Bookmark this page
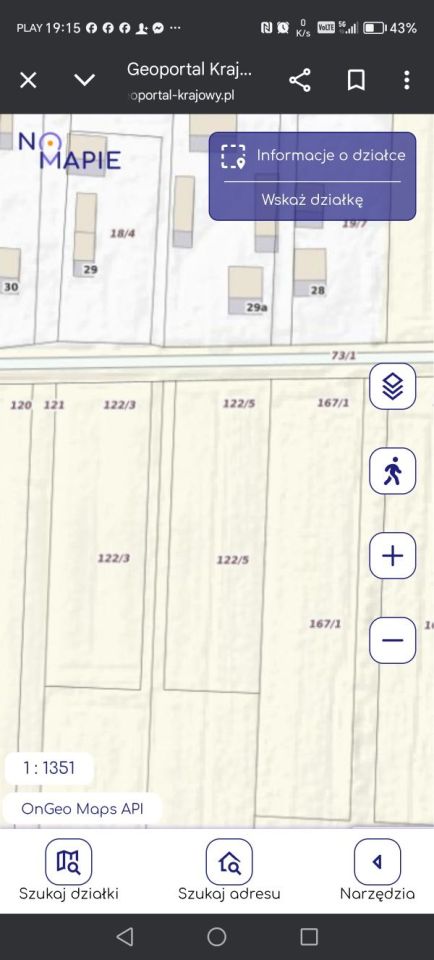Viewport: 434px width, 960px height. pyautogui.click(x=356, y=80)
